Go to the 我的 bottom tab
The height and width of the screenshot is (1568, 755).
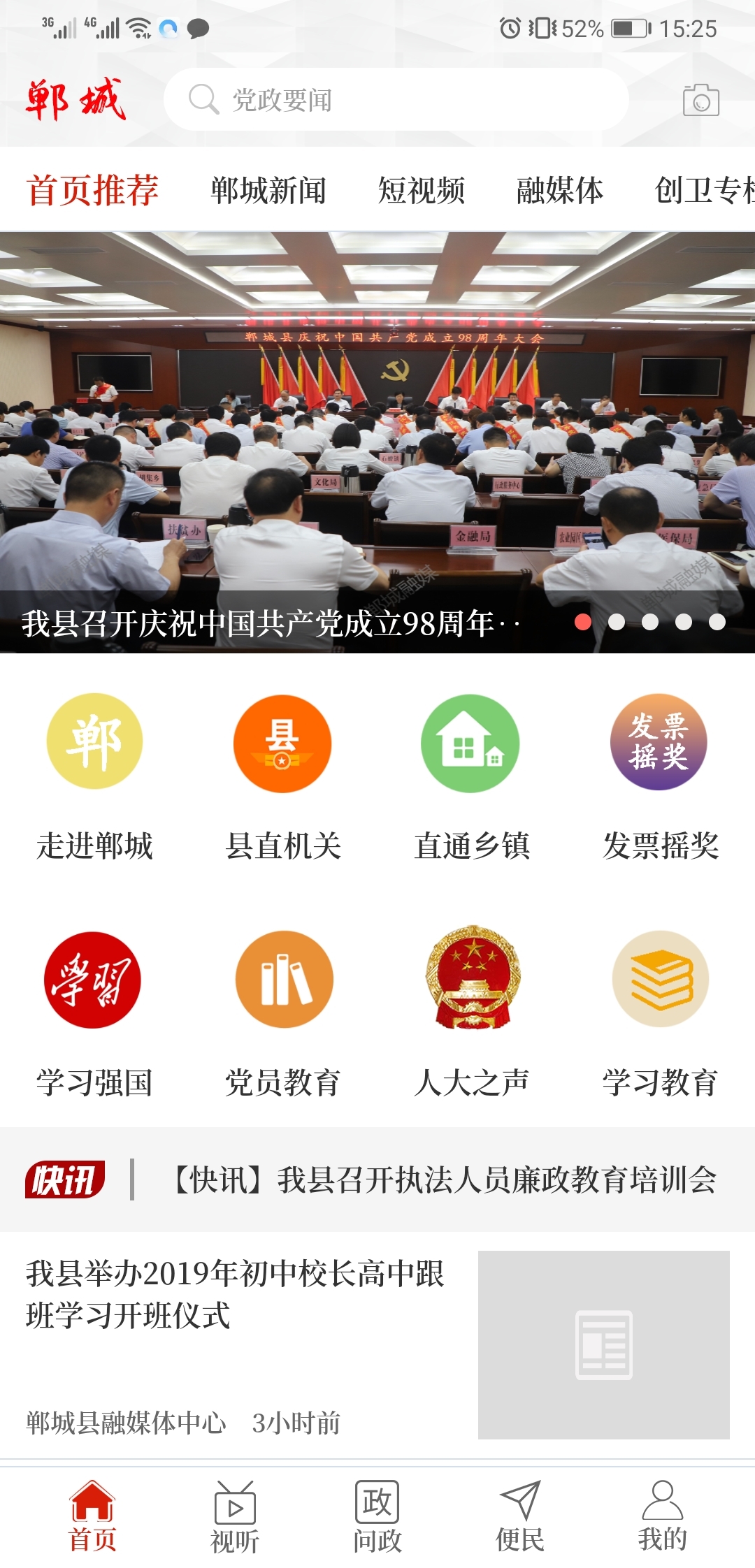pos(662,1516)
